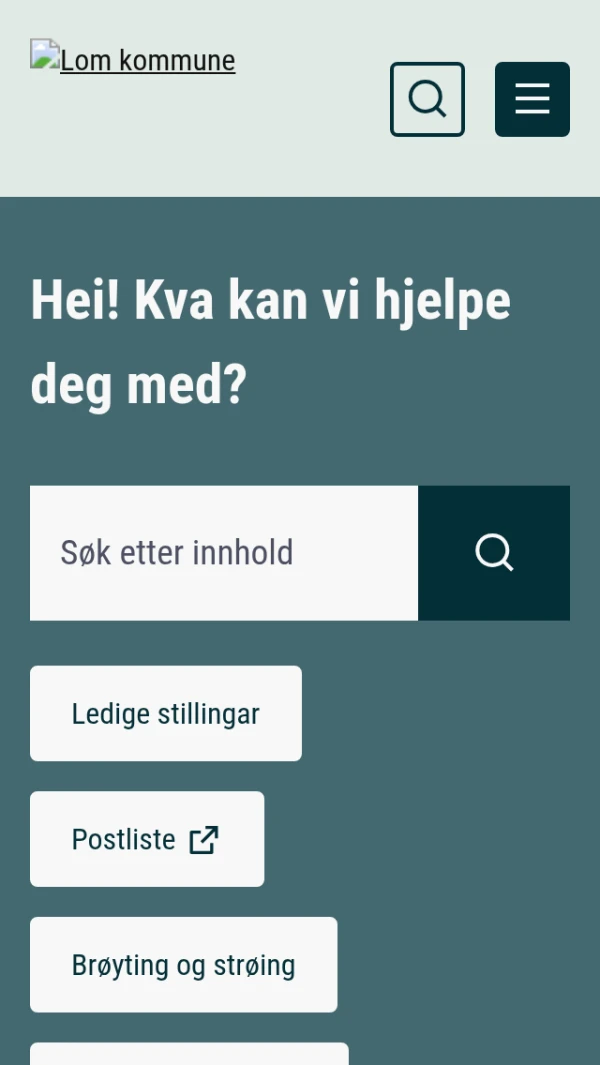This screenshot has height=1065, width=600.
Task: Submit search with the dark magnifier button
Action: click(494, 553)
